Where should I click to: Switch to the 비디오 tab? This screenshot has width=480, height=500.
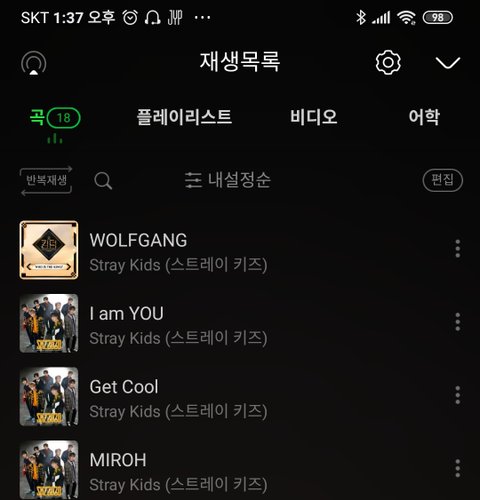(x=313, y=117)
